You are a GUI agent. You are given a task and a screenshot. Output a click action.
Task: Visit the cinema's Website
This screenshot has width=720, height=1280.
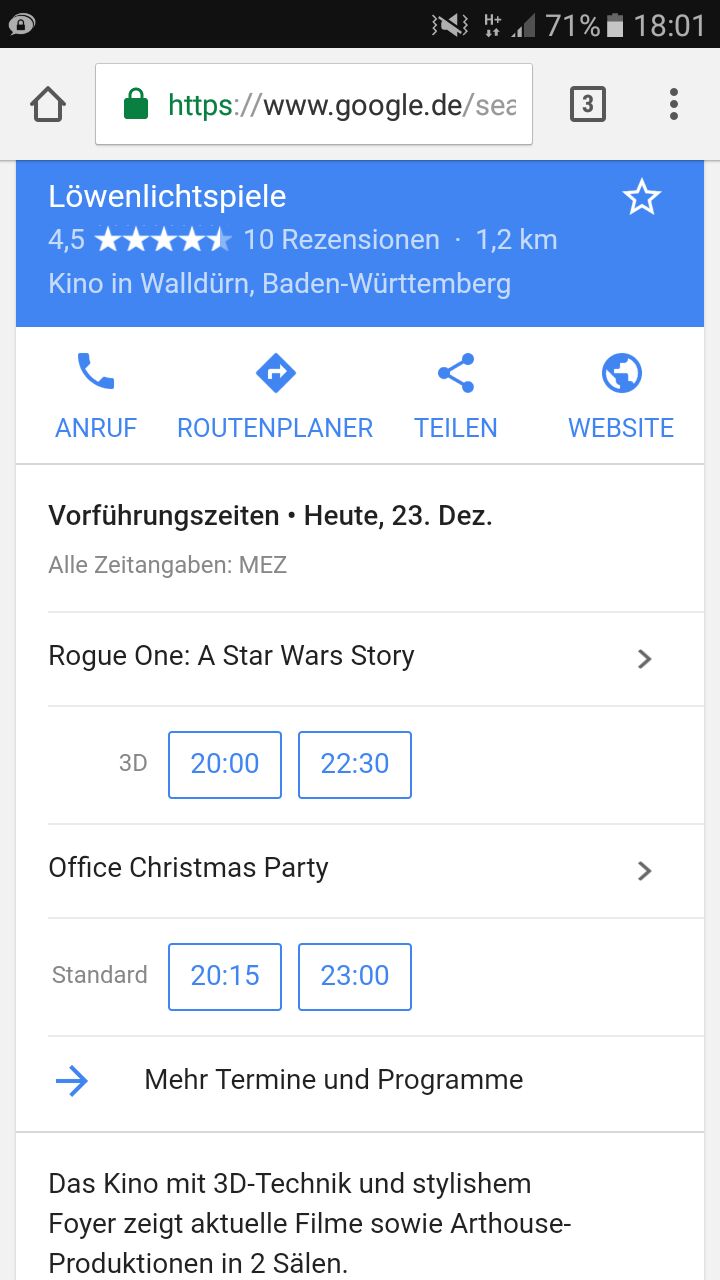coord(621,397)
